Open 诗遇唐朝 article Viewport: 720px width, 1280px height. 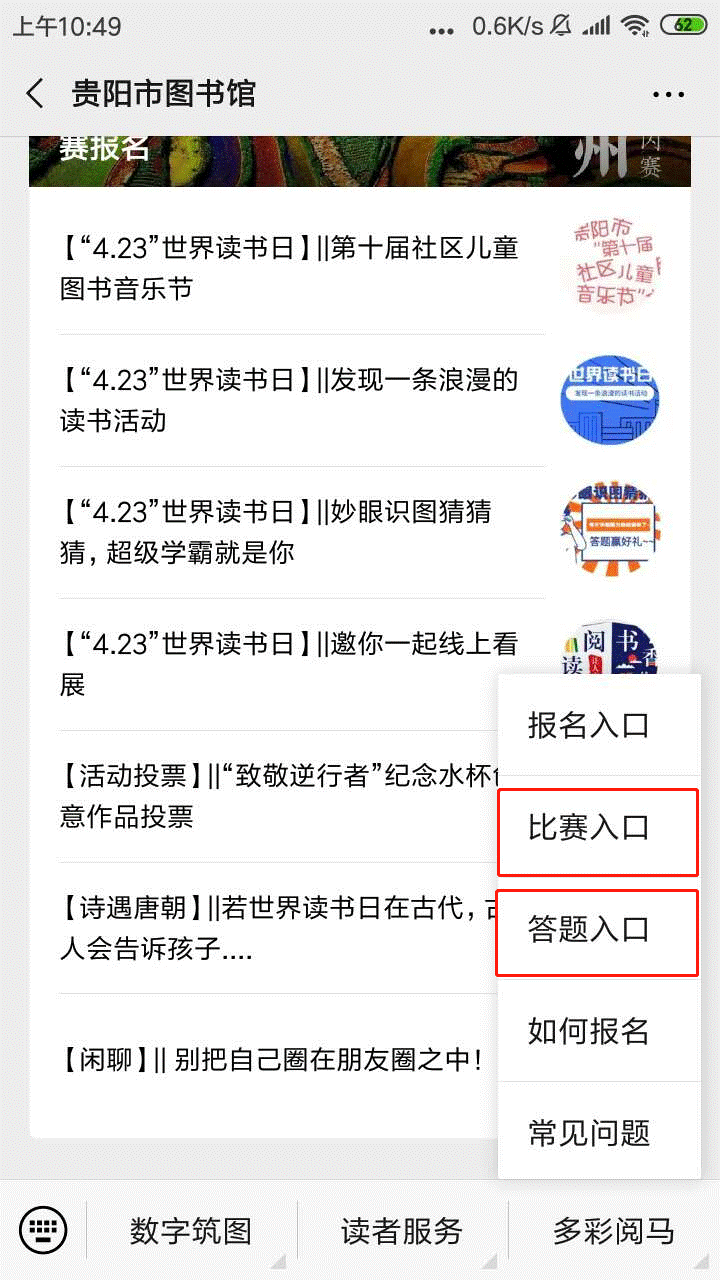click(270, 928)
